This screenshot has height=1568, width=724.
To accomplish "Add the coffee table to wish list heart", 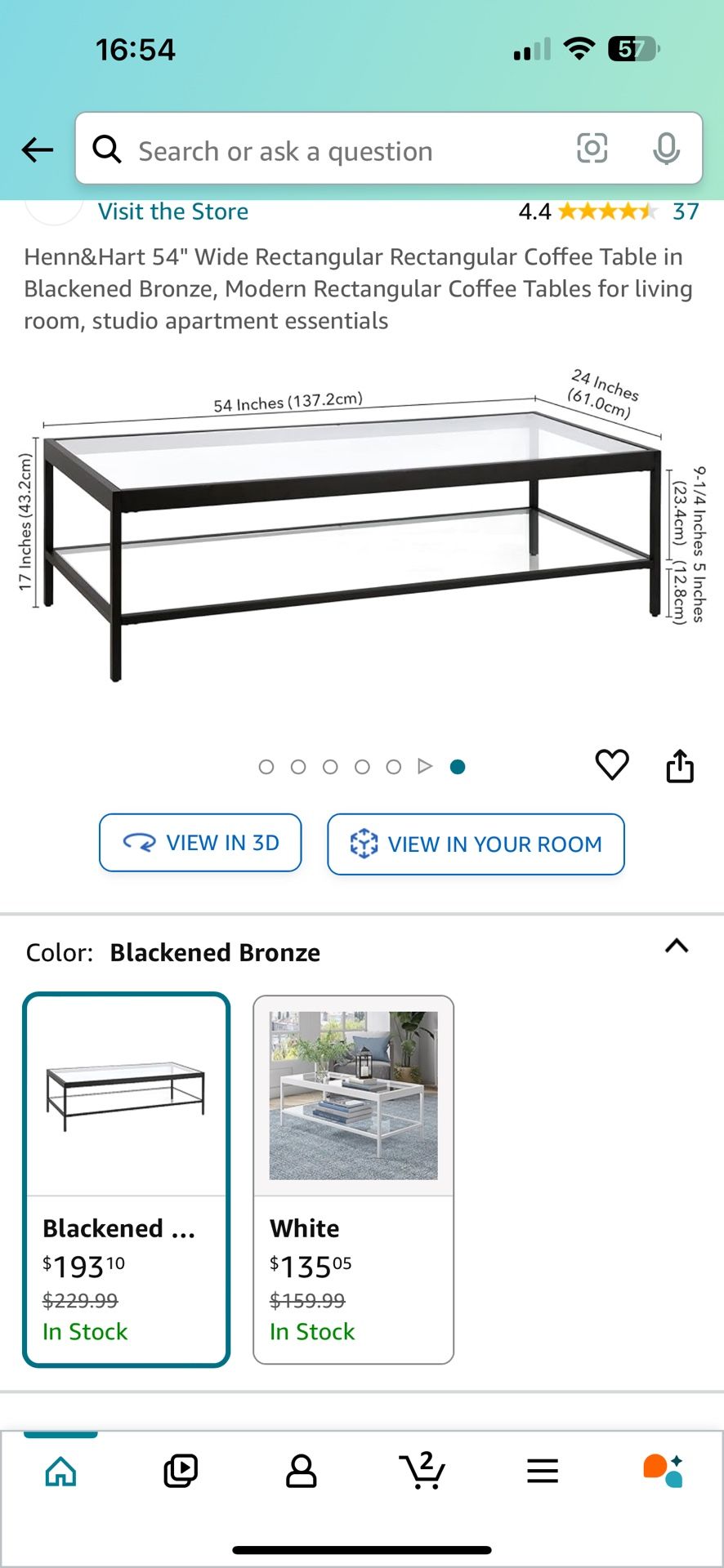I will (611, 765).
